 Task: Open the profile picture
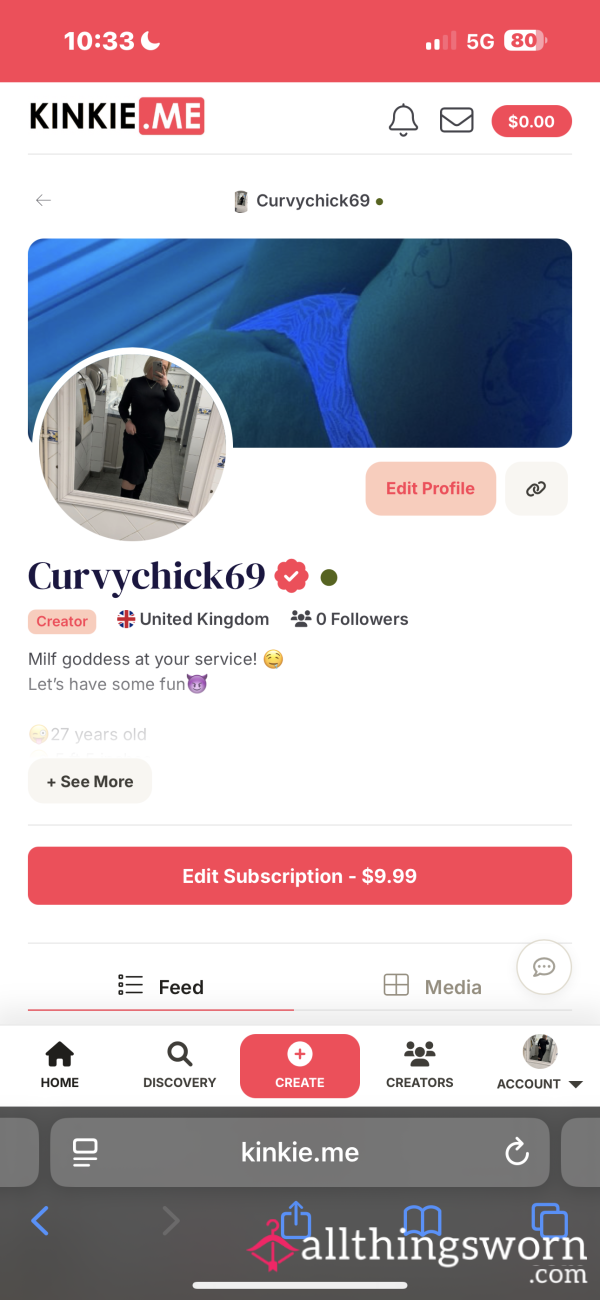tap(133, 447)
